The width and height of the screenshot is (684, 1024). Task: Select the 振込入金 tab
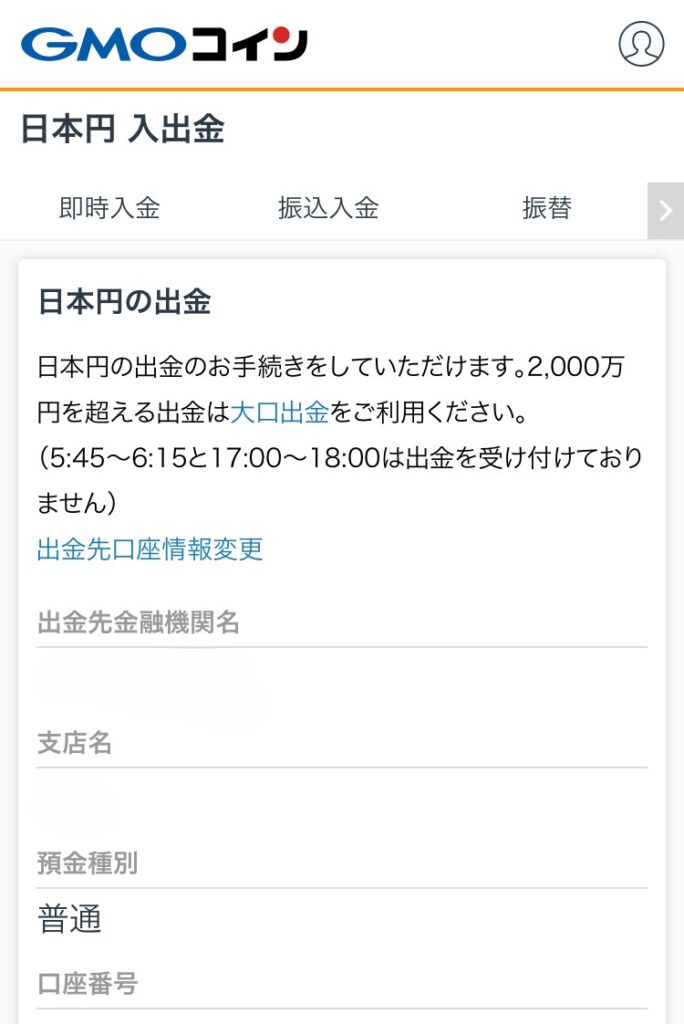(328, 208)
